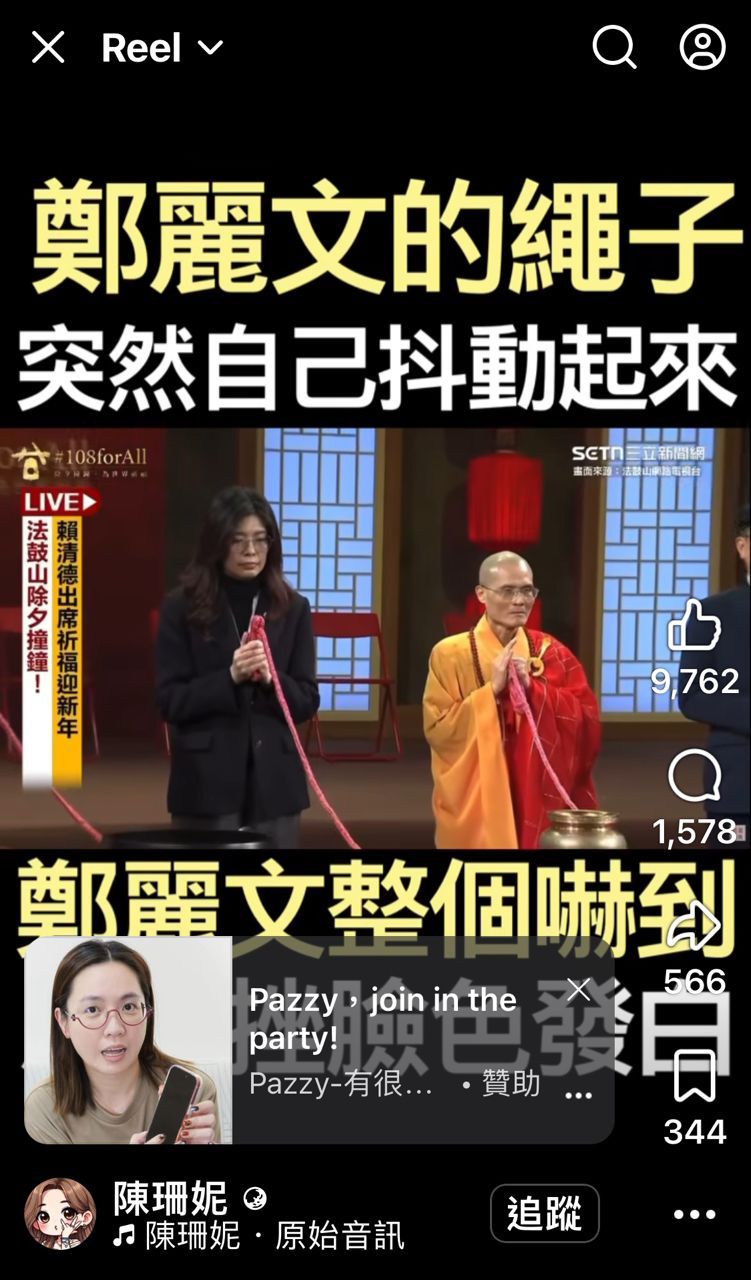Save this reel with the bookmark icon
The image size is (751, 1280).
pyautogui.click(x=694, y=1075)
